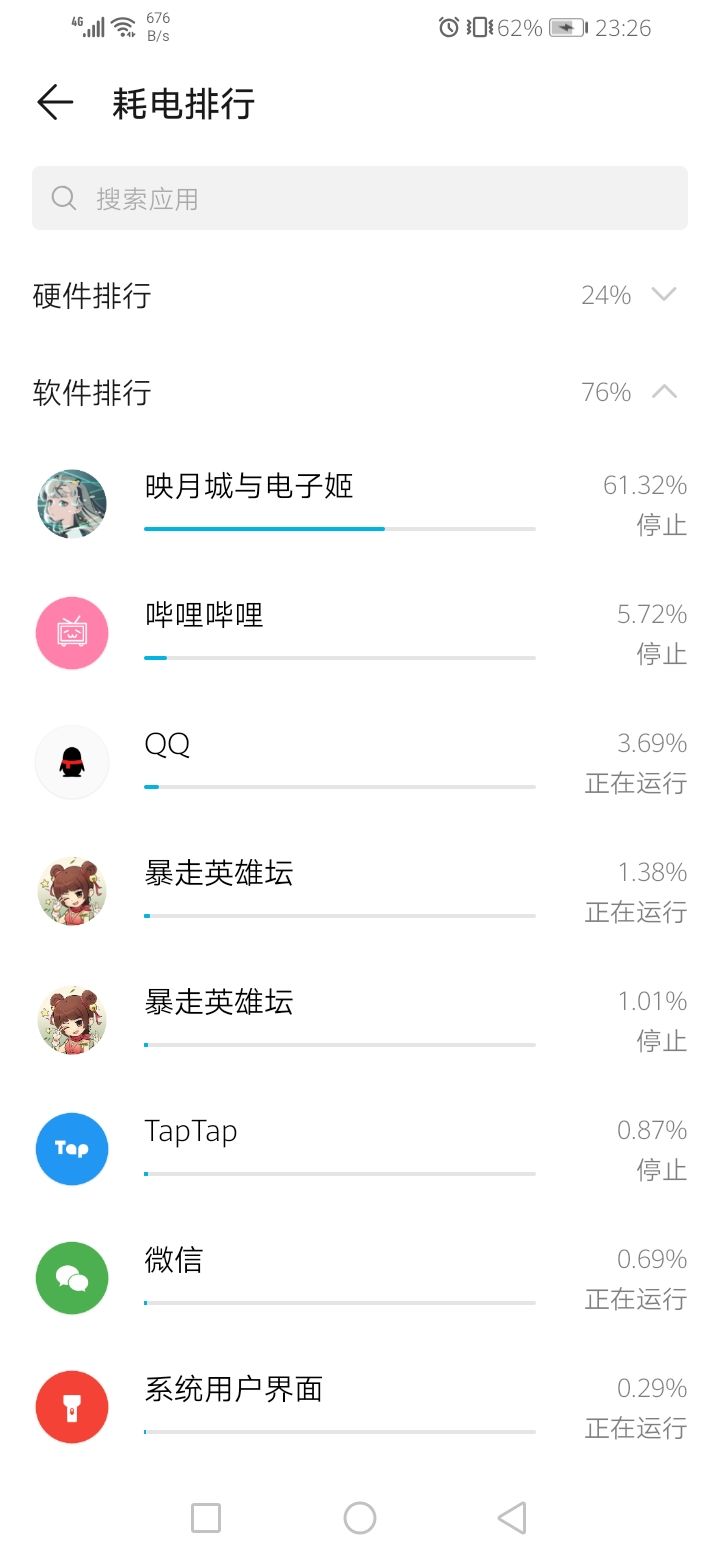Open recent apps from the navigation bar
Image resolution: width=720 pixels, height=1560 pixels.
206,1518
